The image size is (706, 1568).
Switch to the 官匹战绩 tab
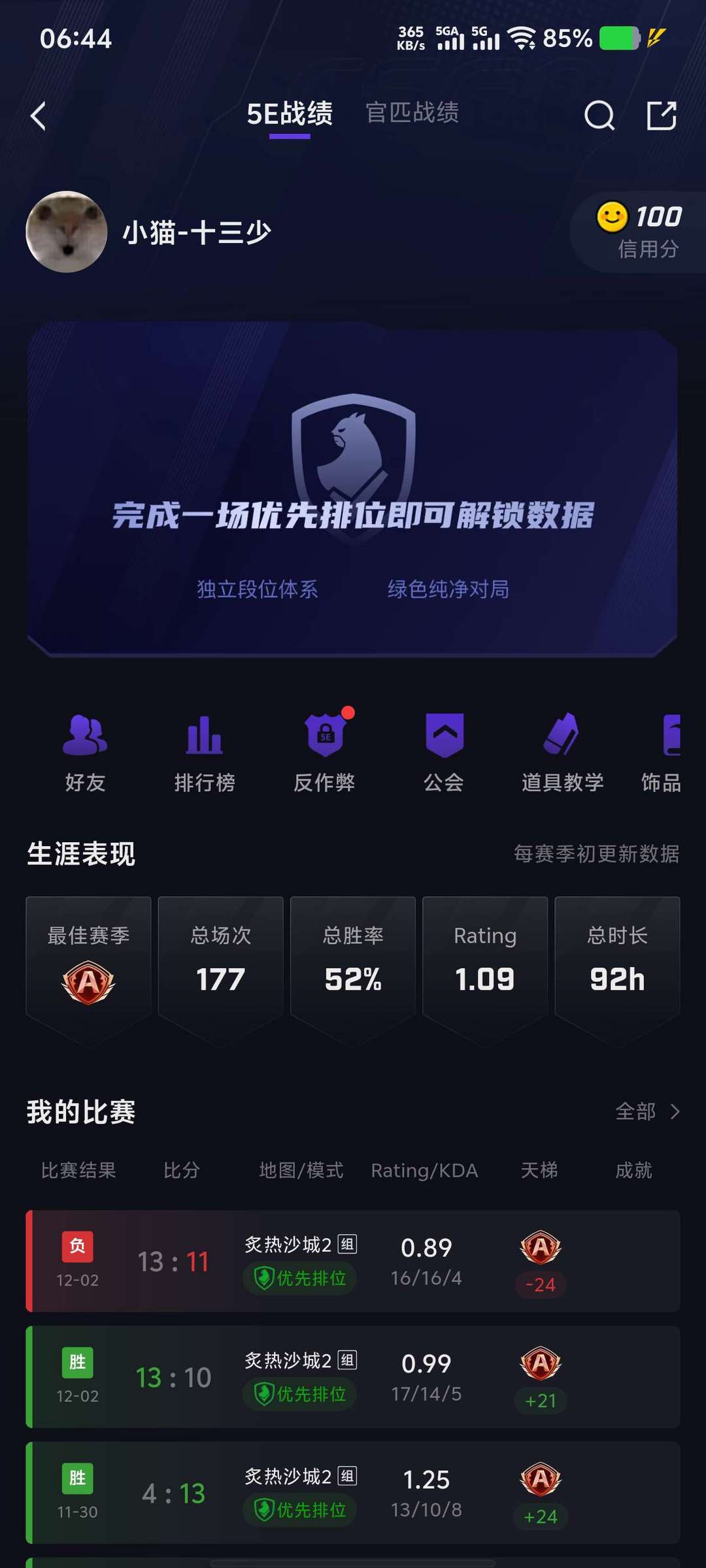point(412,113)
